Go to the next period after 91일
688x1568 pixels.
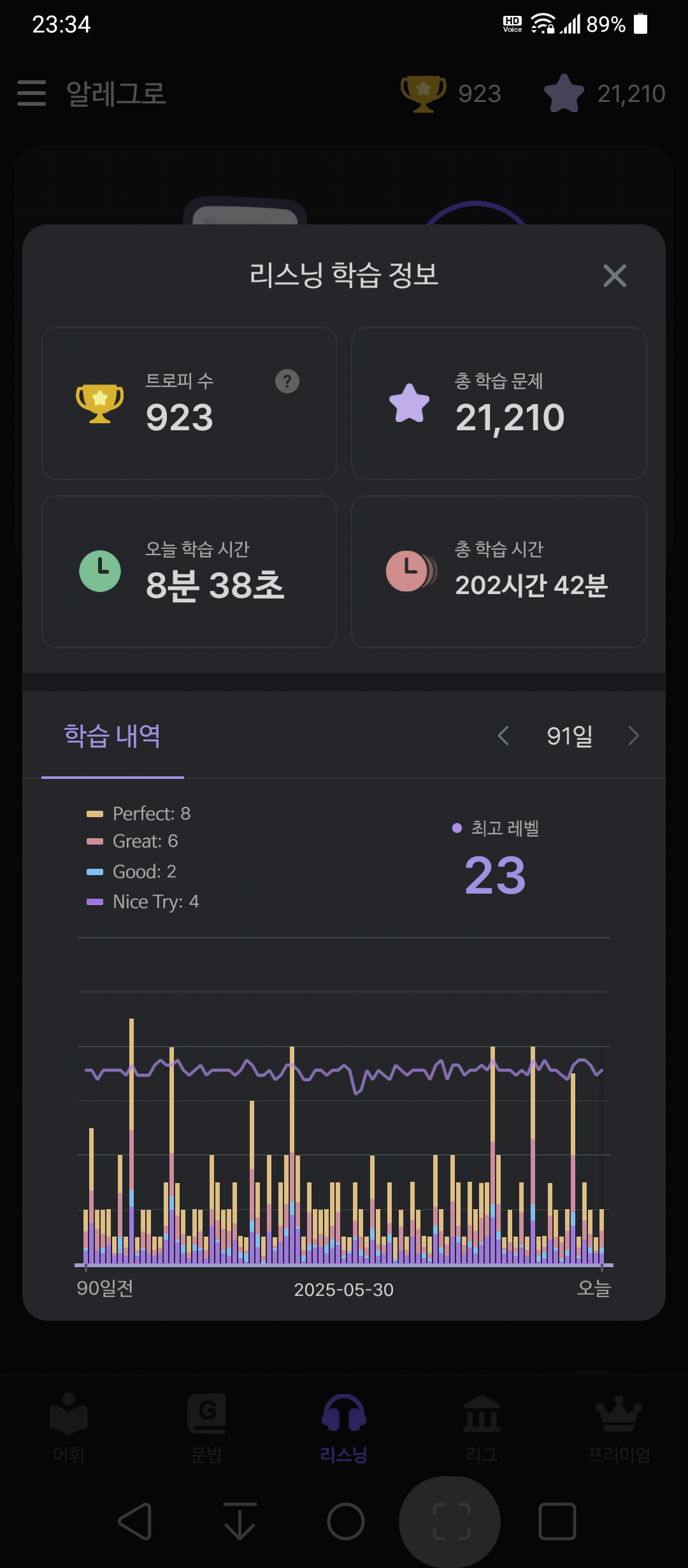[633, 736]
